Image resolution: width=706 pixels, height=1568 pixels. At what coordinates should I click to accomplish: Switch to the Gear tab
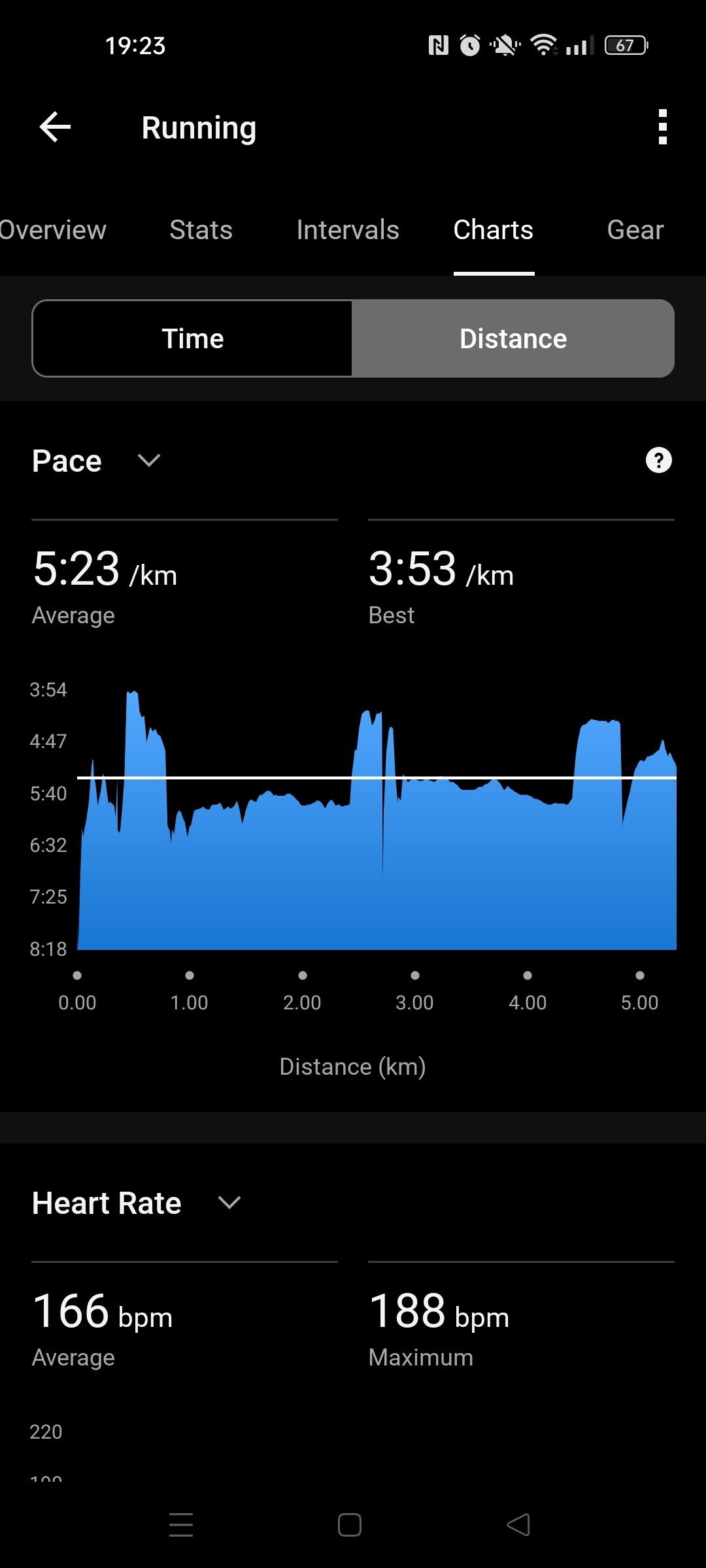635,230
